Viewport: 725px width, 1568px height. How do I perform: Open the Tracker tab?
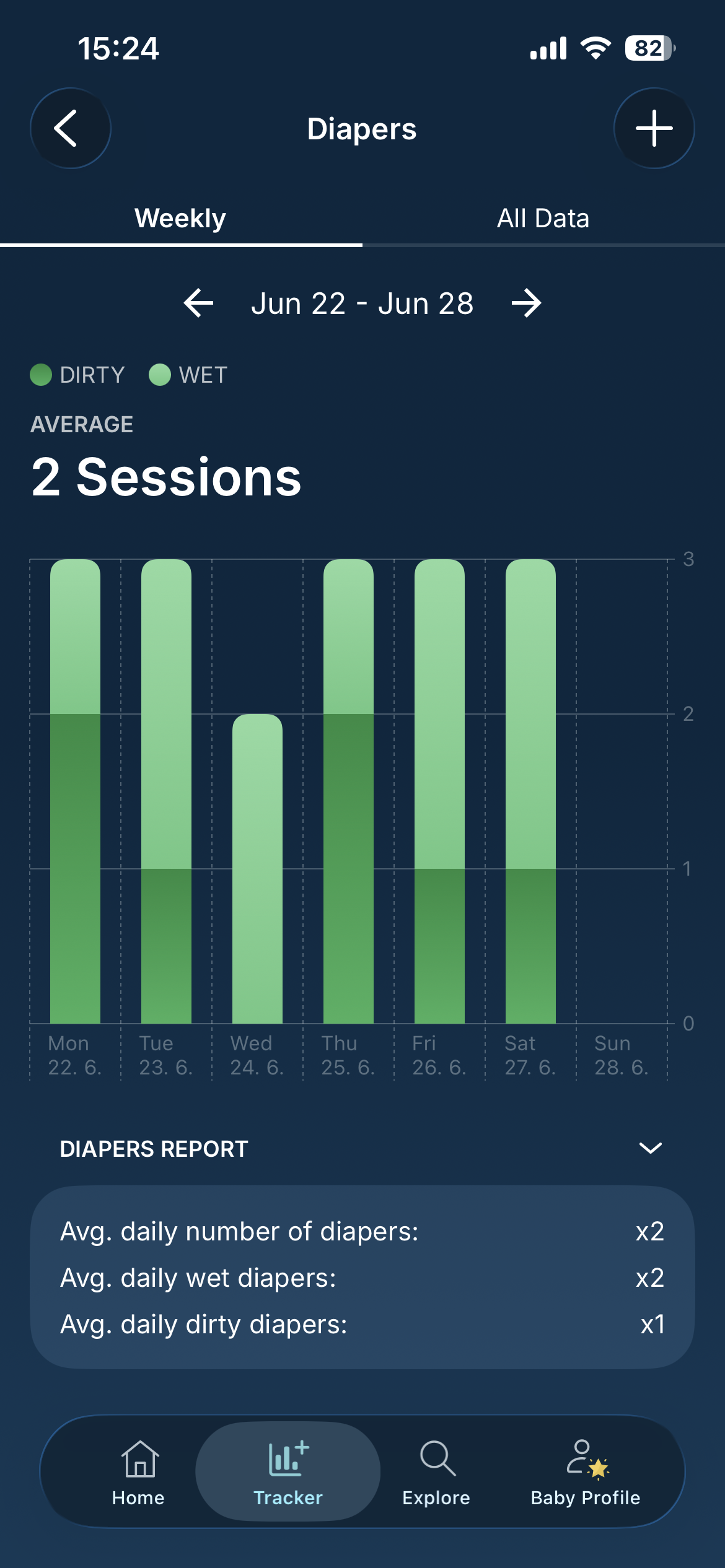point(288,1472)
